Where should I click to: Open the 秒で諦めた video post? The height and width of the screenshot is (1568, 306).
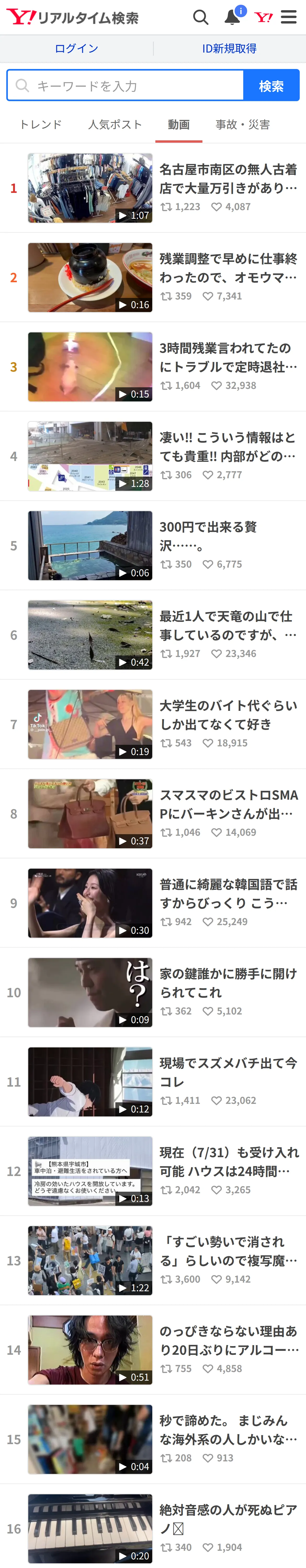pyautogui.click(x=153, y=1439)
